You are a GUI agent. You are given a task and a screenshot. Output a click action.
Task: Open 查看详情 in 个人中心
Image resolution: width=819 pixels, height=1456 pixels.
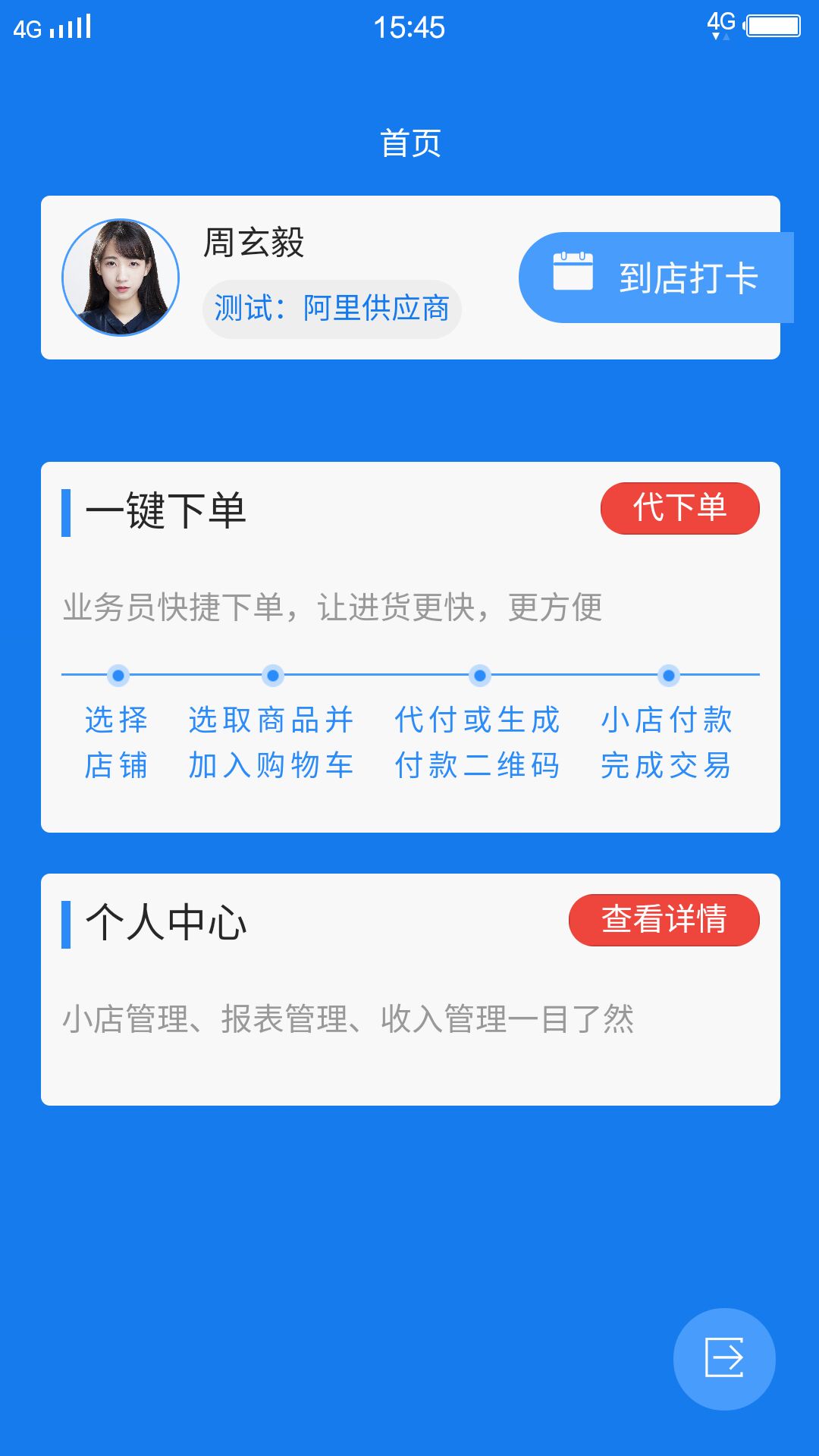coord(664,920)
